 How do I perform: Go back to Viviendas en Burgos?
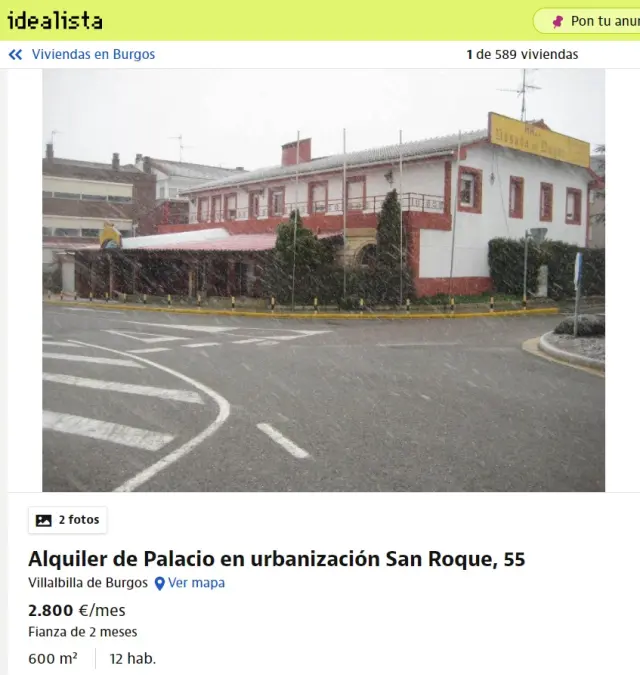(x=83, y=54)
